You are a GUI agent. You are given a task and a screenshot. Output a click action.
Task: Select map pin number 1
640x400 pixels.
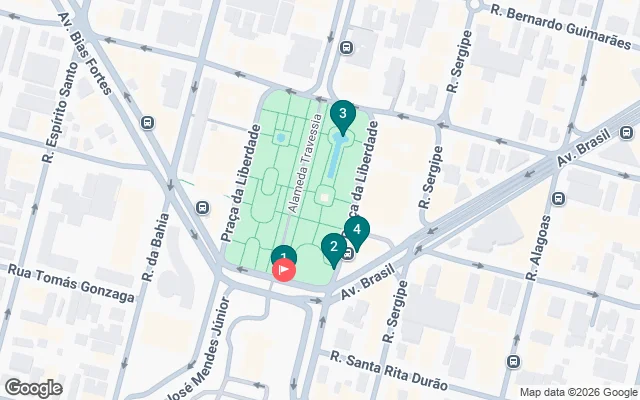coord(282,255)
